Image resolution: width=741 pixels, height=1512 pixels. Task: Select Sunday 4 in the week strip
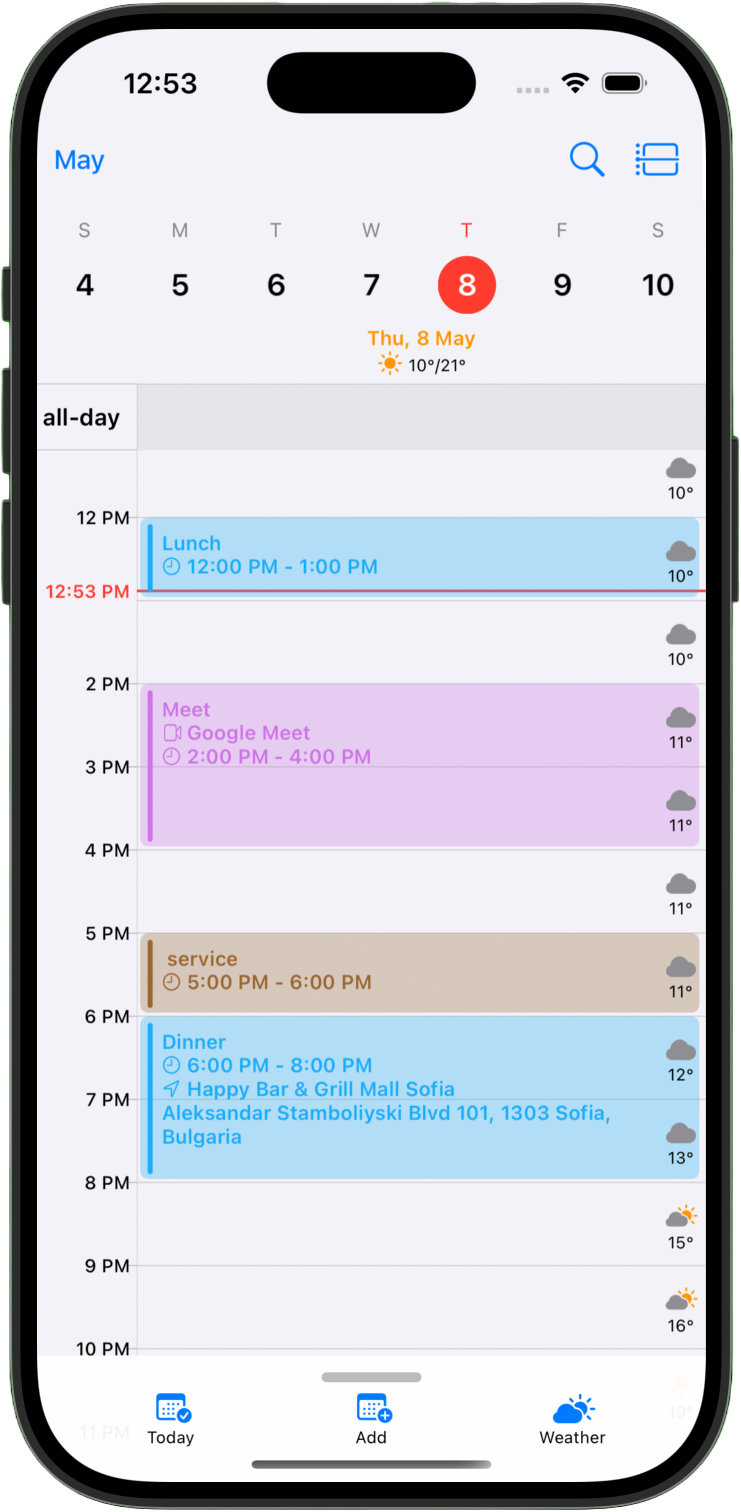click(x=85, y=285)
